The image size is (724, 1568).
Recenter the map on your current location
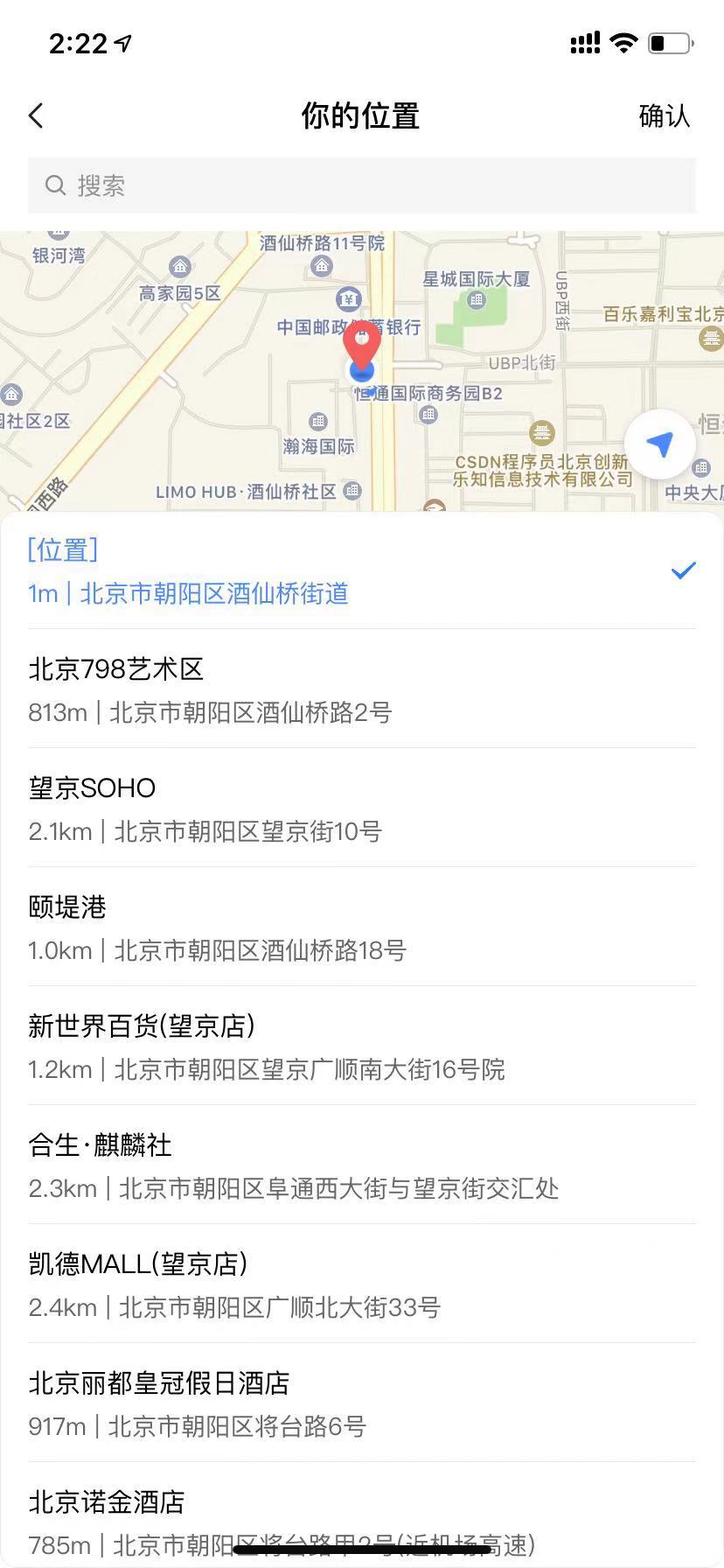tap(660, 444)
